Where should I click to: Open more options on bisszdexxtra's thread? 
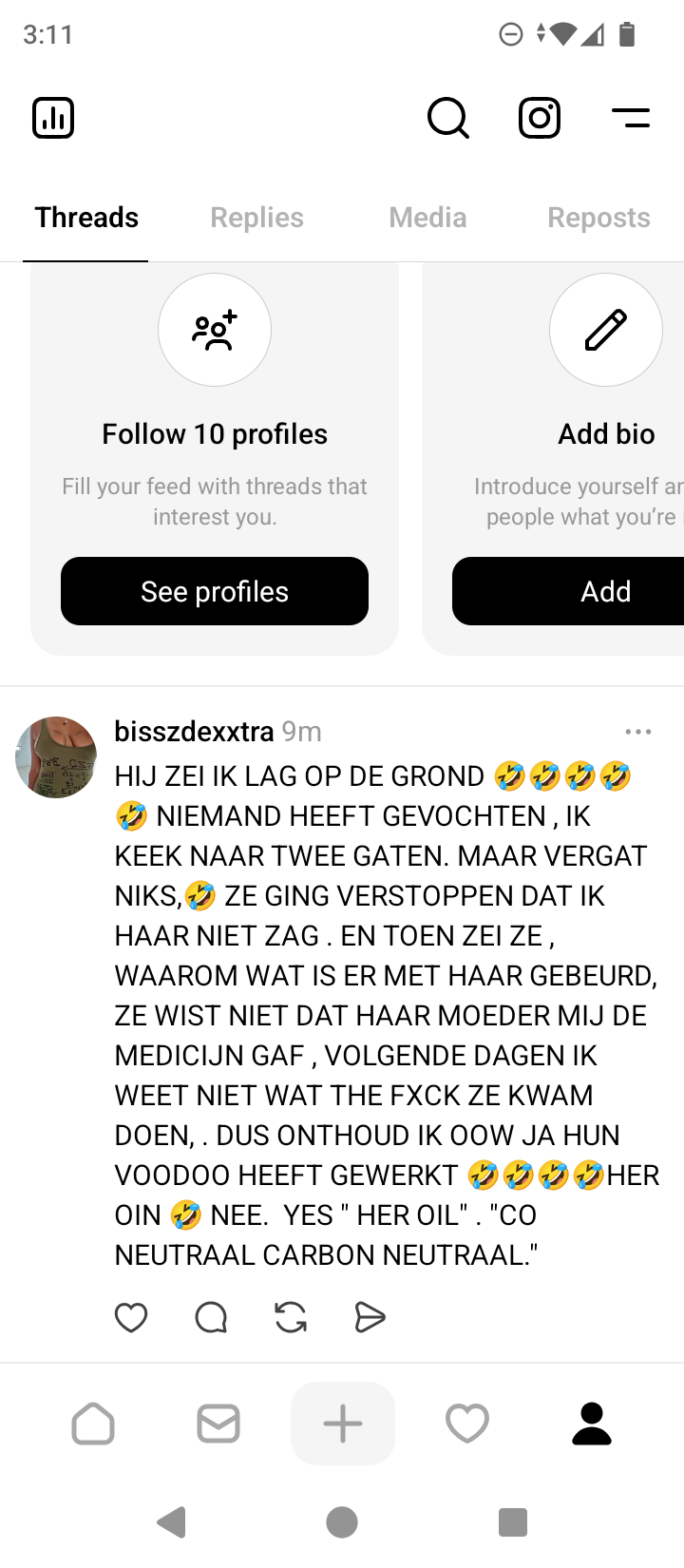pos(638,732)
